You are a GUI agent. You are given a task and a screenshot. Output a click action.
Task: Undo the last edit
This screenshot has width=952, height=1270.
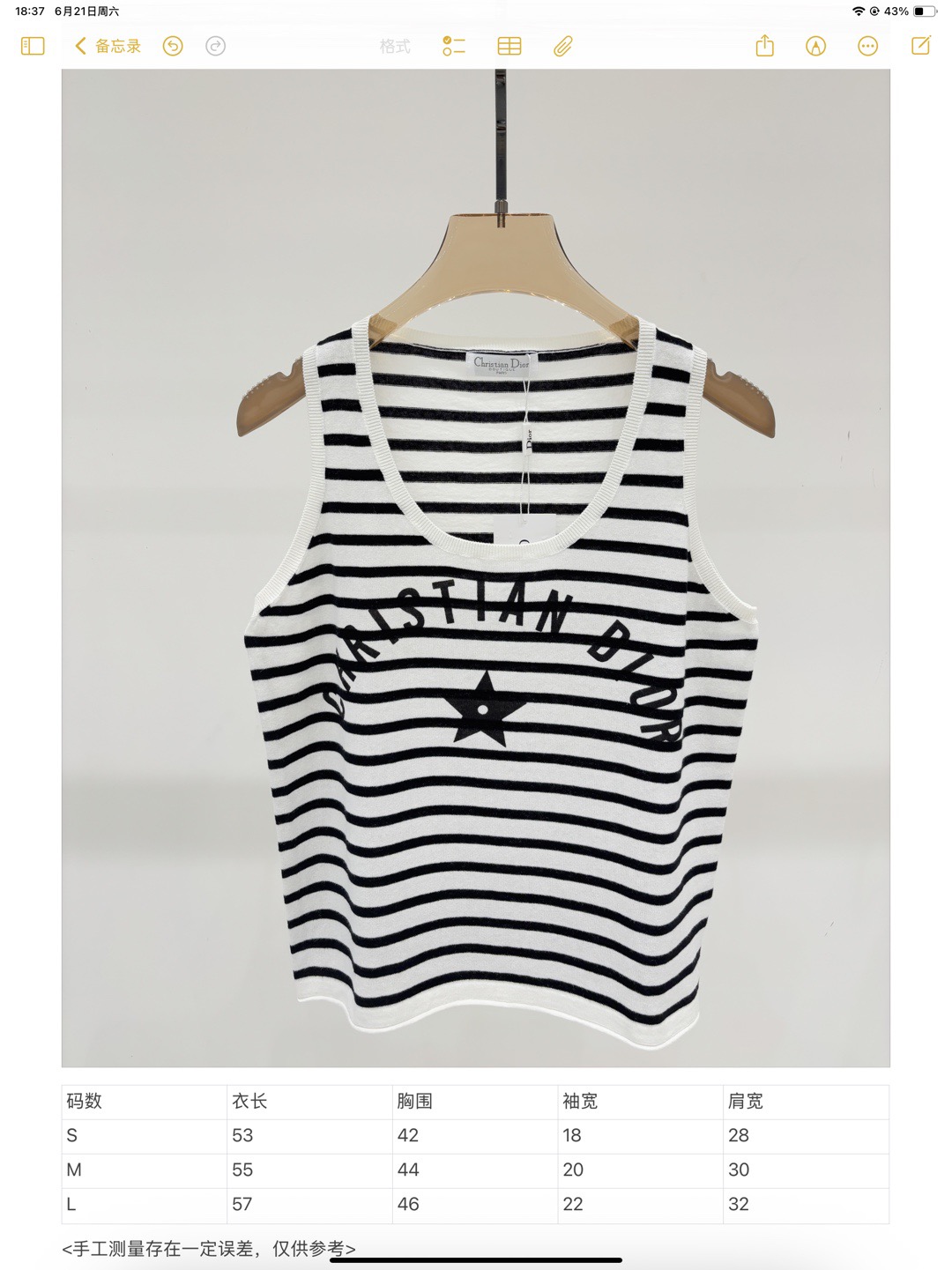pyautogui.click(x=173, y=46)
